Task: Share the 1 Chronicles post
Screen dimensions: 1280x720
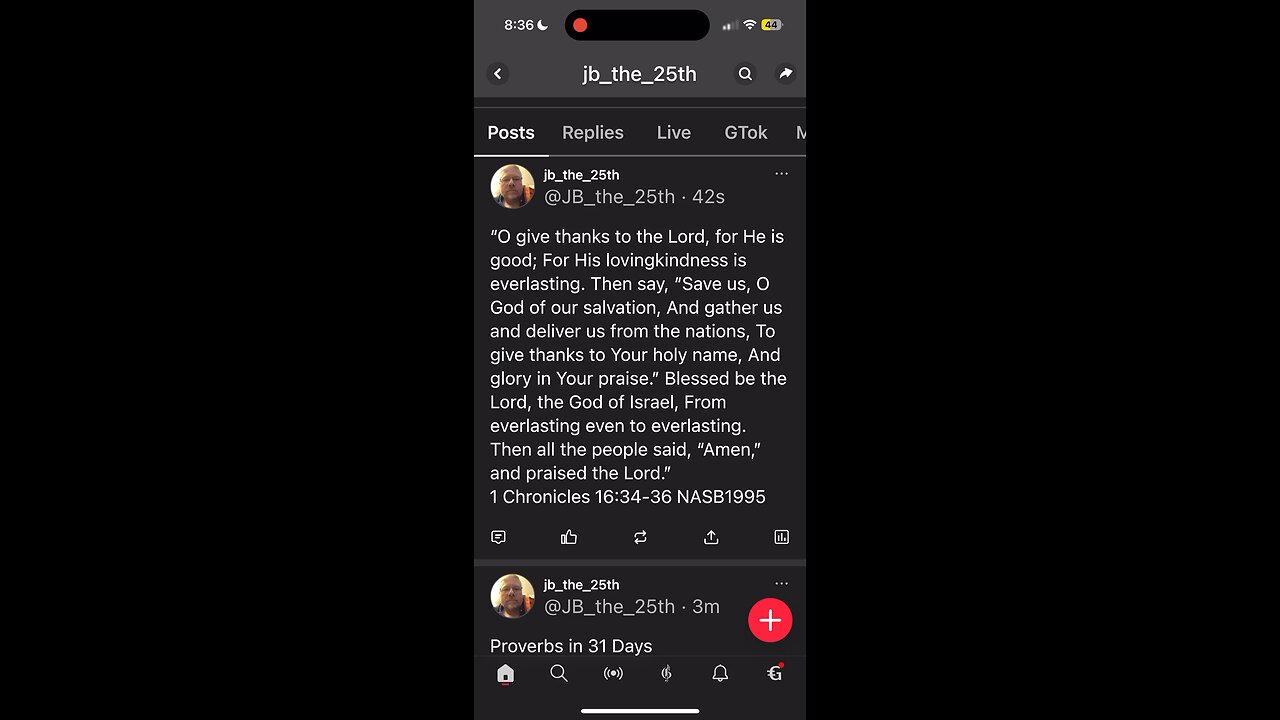Action: coord(711,537)
